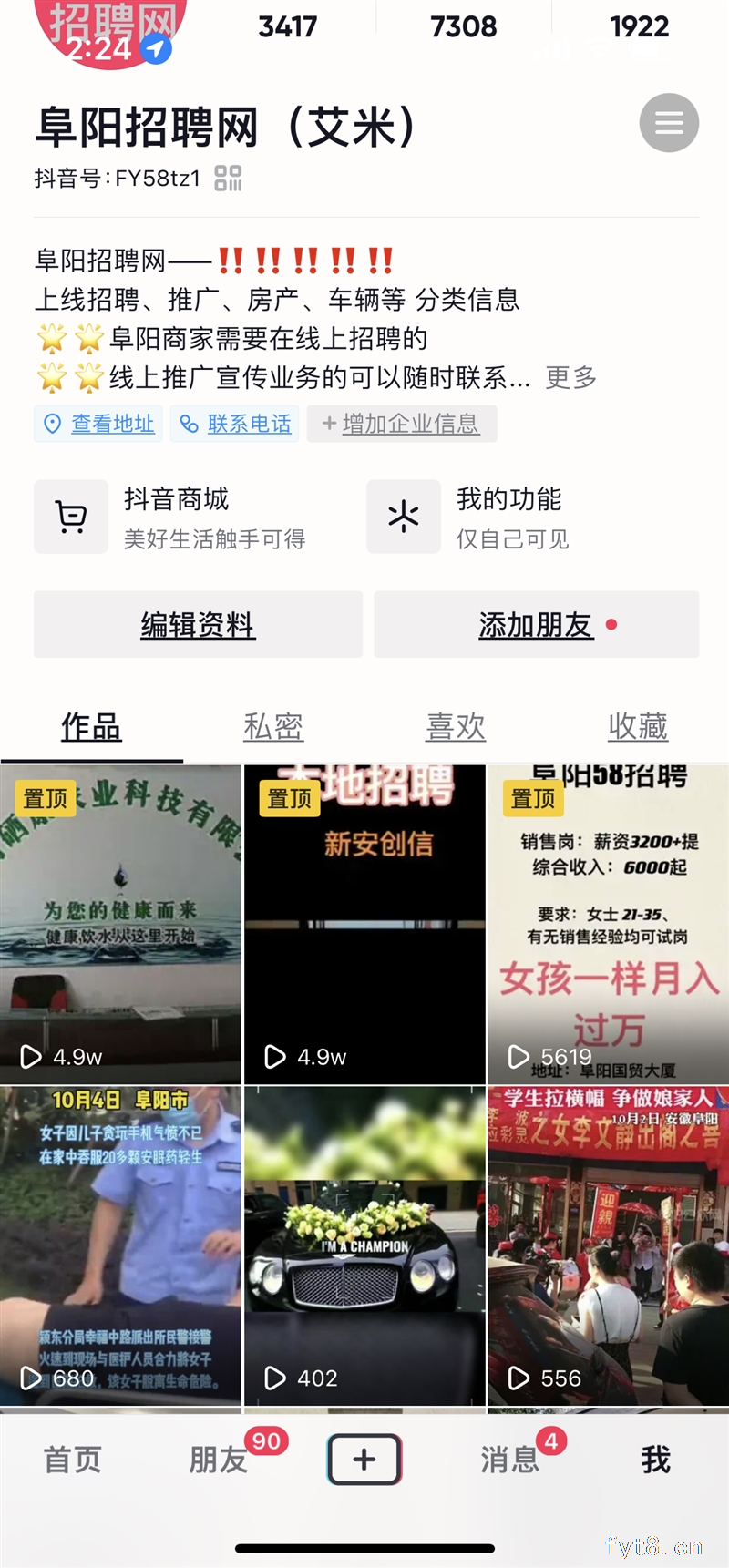This screenshot has width=729, height=1568.
Task: Tap the 添加朋友 button
Action: [536, 625]
